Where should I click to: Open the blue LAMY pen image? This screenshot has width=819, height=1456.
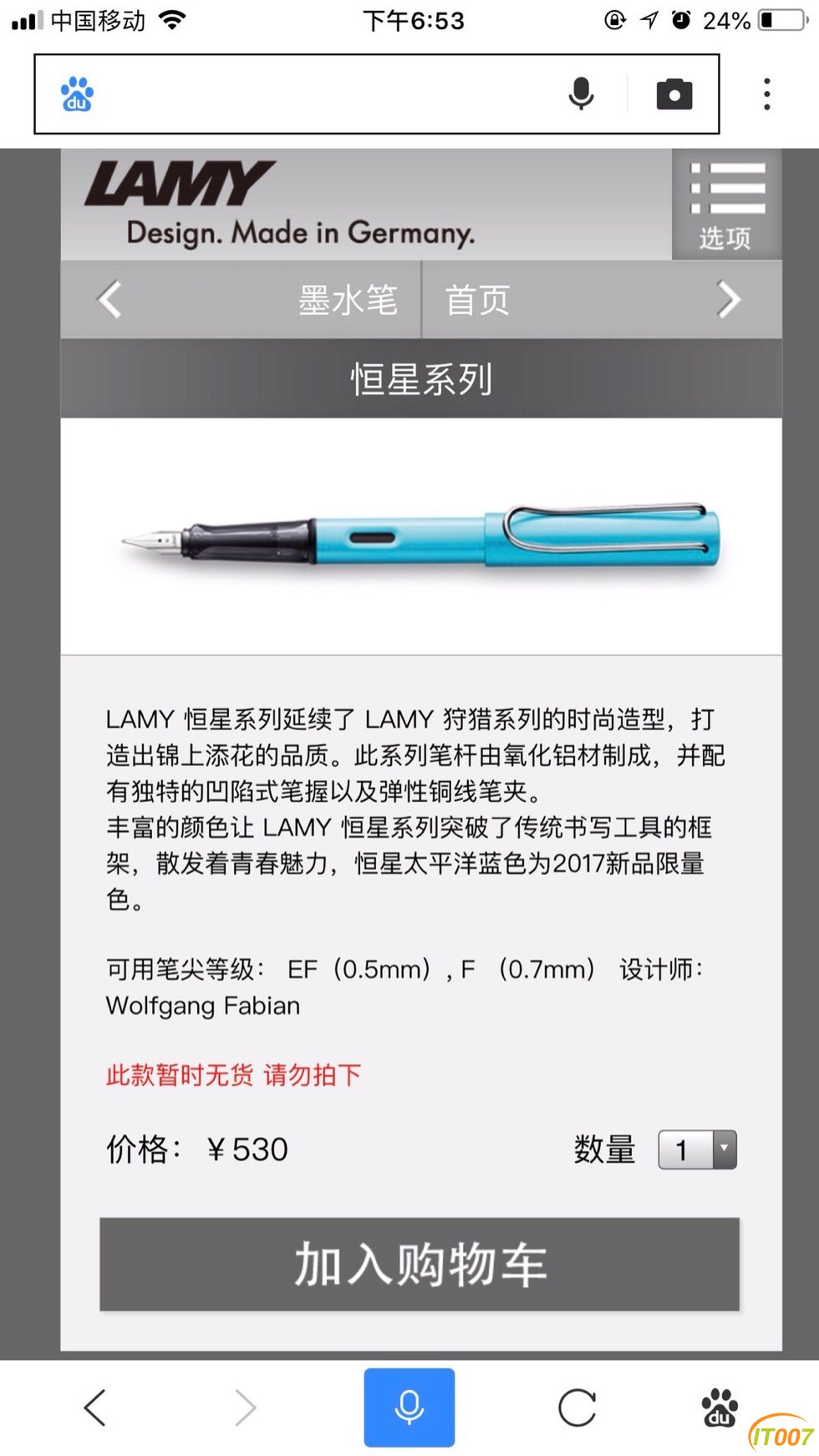click(x=421, y=536)
